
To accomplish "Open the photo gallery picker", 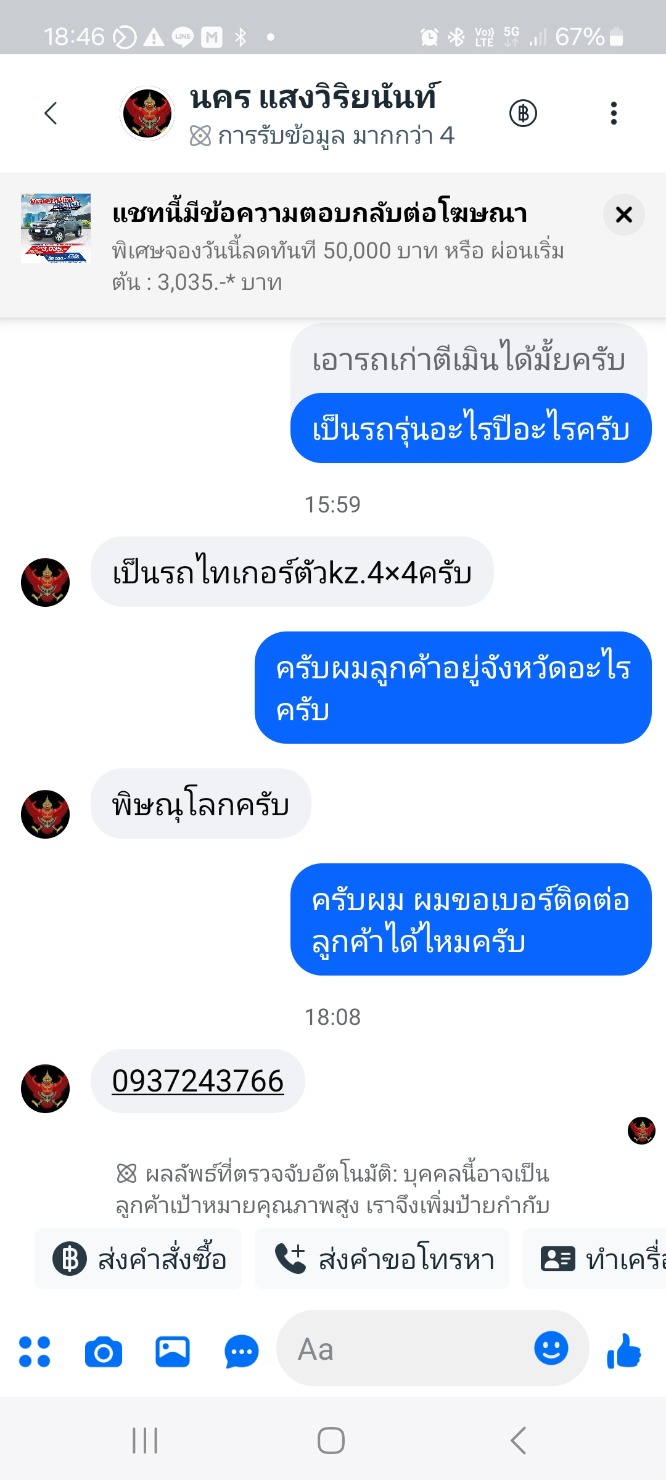I will (173, 1352).
